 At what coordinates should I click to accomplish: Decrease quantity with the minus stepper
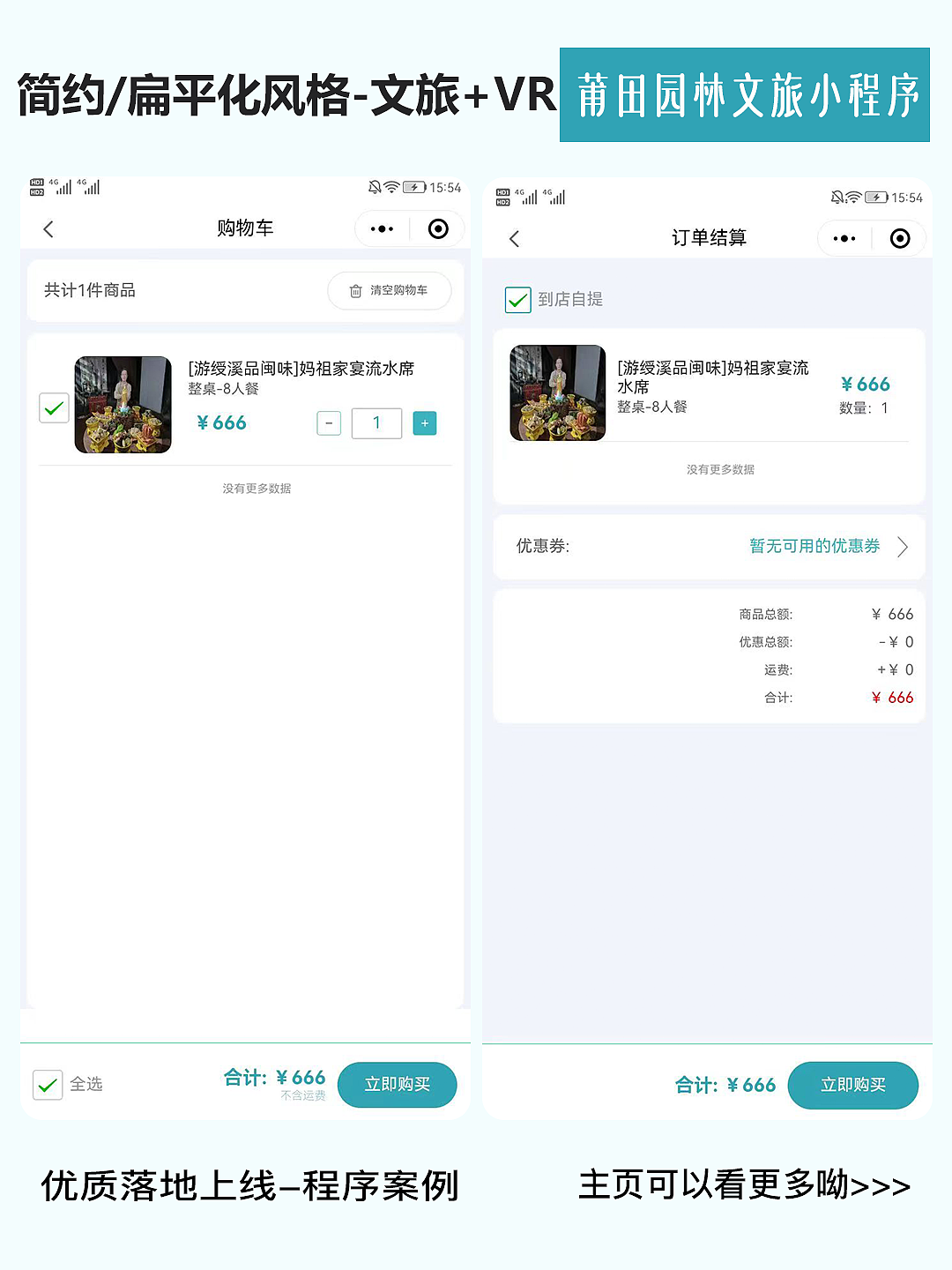328,423
